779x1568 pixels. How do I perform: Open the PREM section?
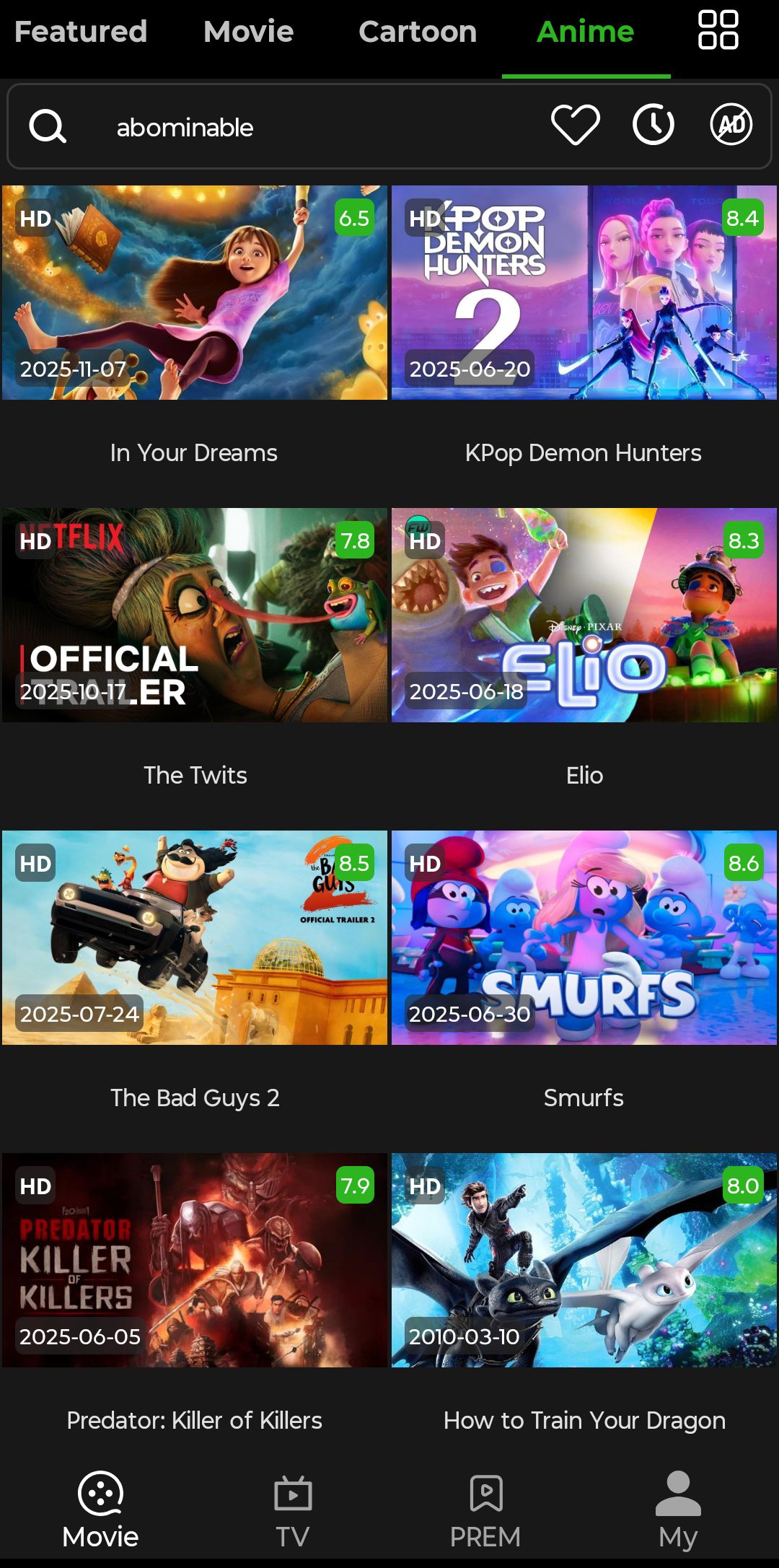(485, 1510)
